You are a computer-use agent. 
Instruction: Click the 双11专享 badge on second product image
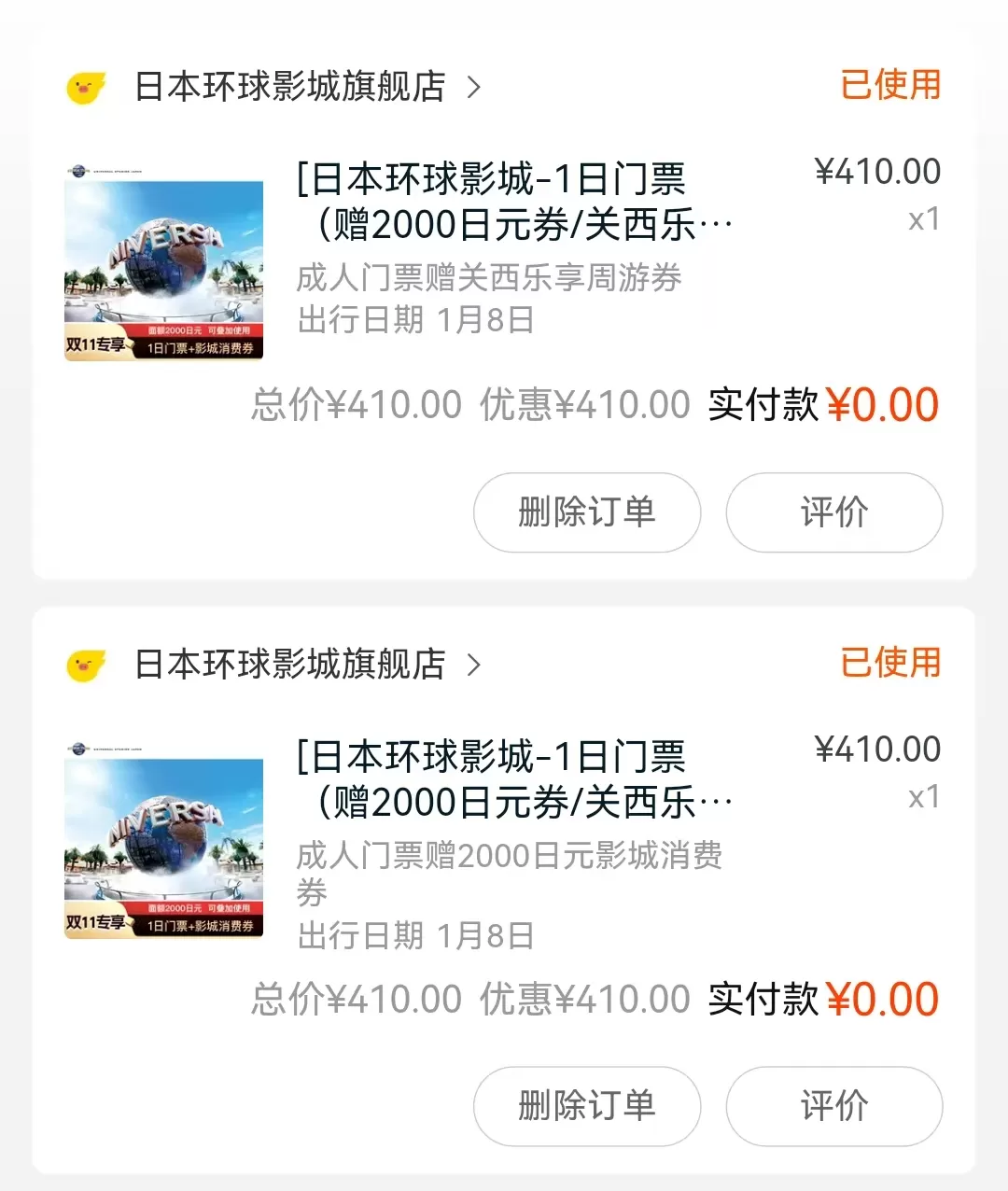click(x=96, y=920)
